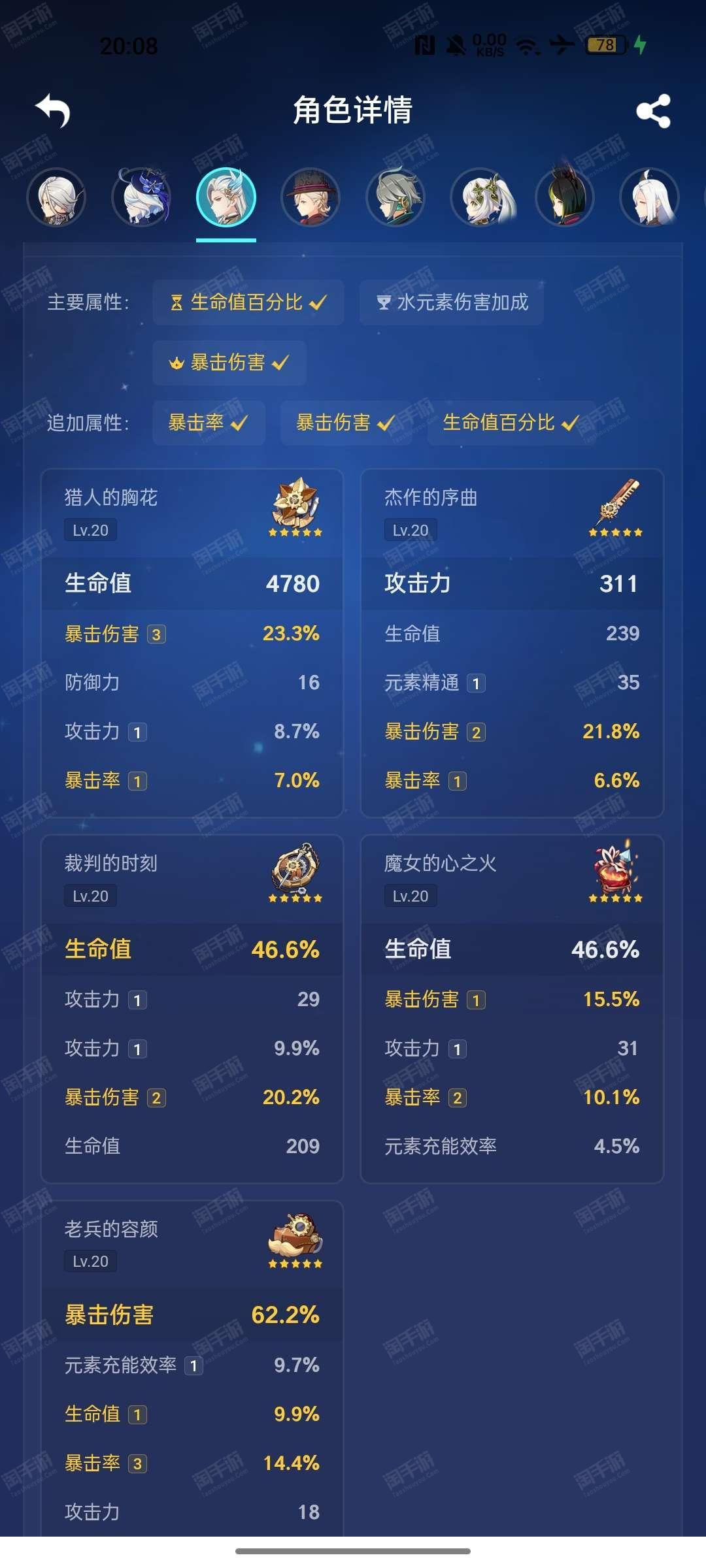706x1568 pixels.
Task: Select the first avatar with the eyepatch
Action: point(56,197)
